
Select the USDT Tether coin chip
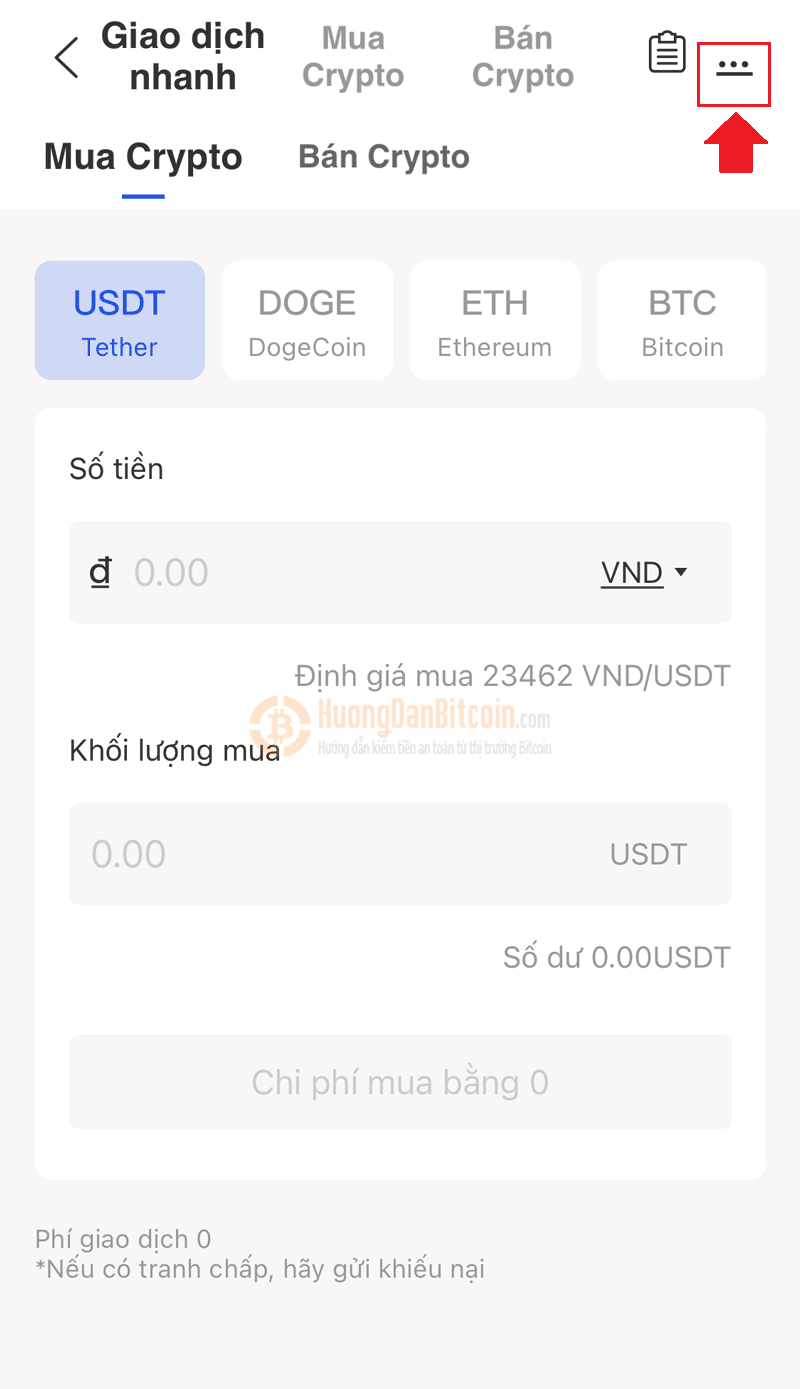[x=120, y=321]
